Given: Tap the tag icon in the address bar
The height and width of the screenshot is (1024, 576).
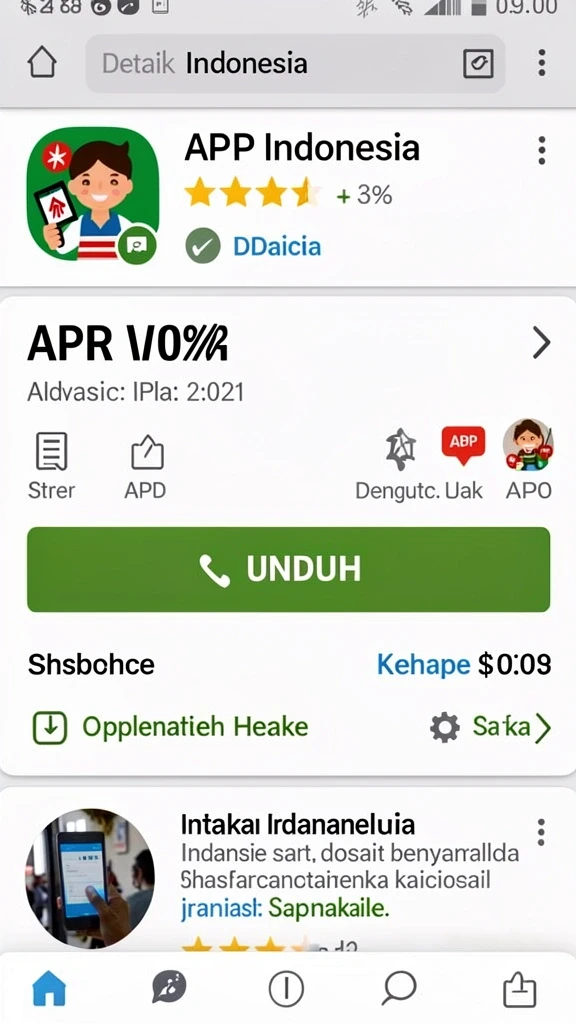Looking at the screenshot, I should pos(478,64).
